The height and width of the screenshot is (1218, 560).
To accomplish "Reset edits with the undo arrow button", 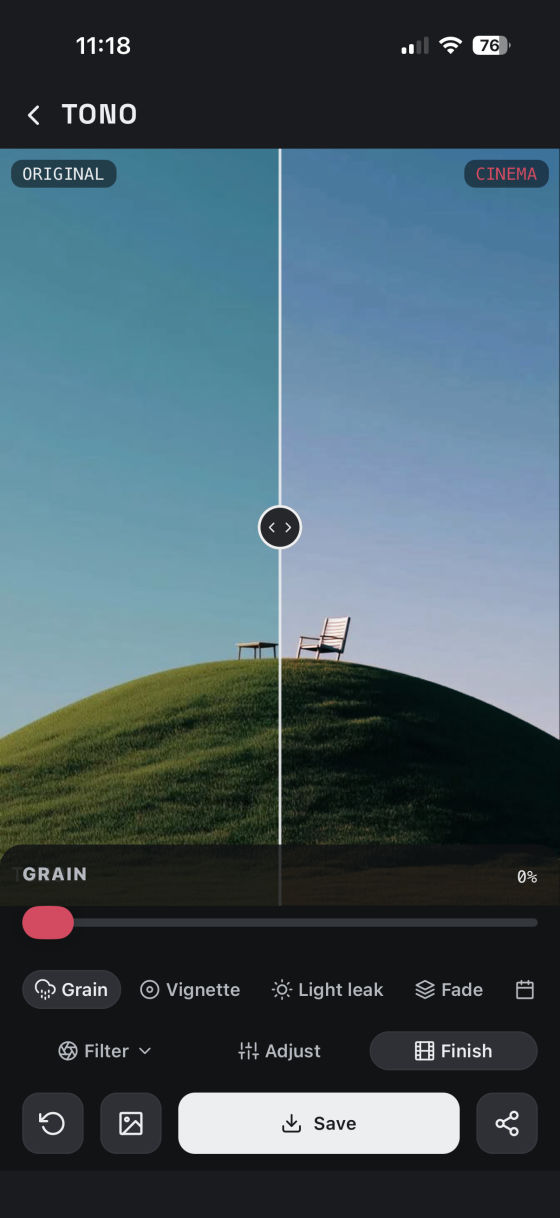I will pyautogui.click(x=53, y=1123).
